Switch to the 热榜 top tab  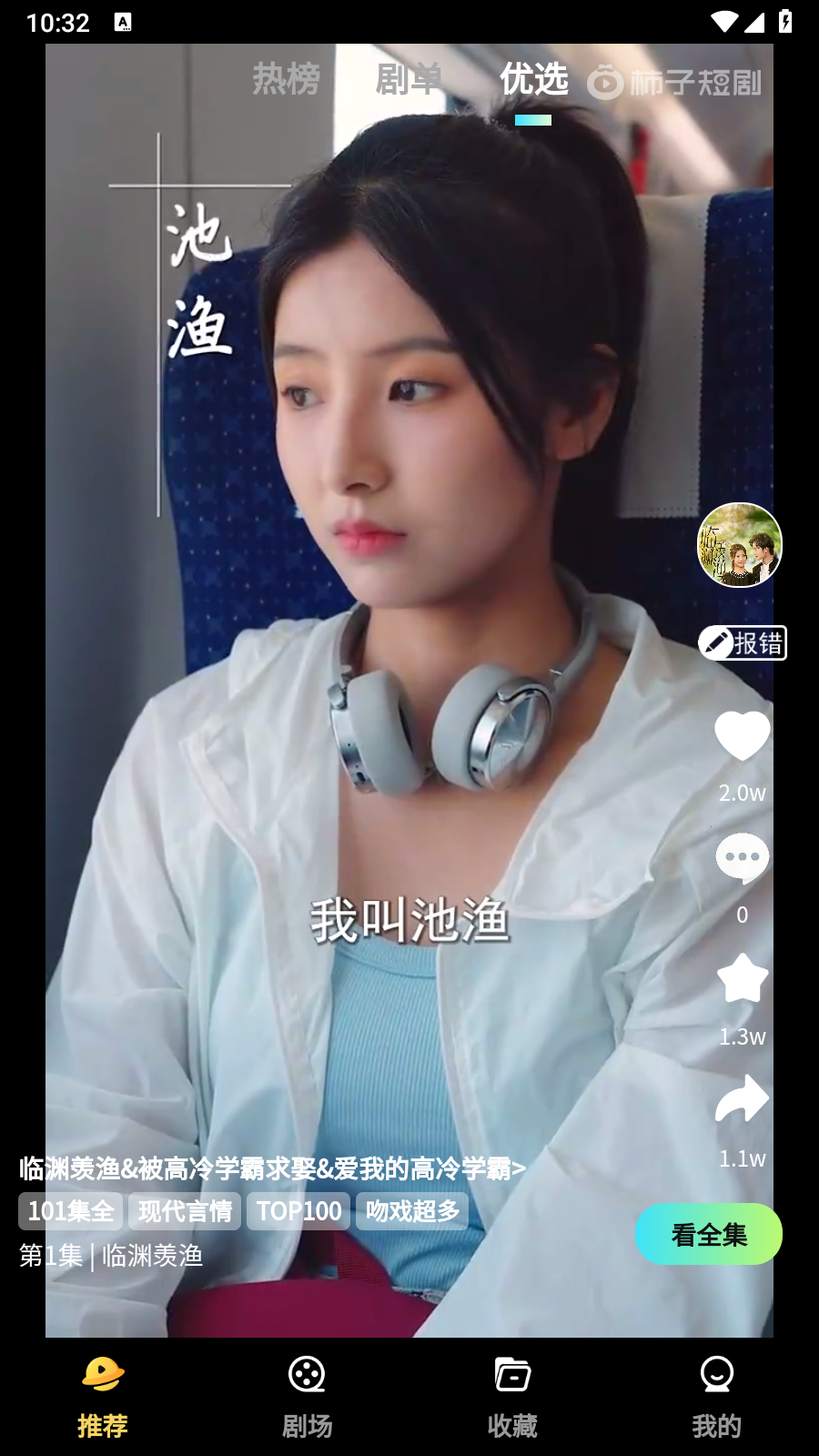pos(286,80)
